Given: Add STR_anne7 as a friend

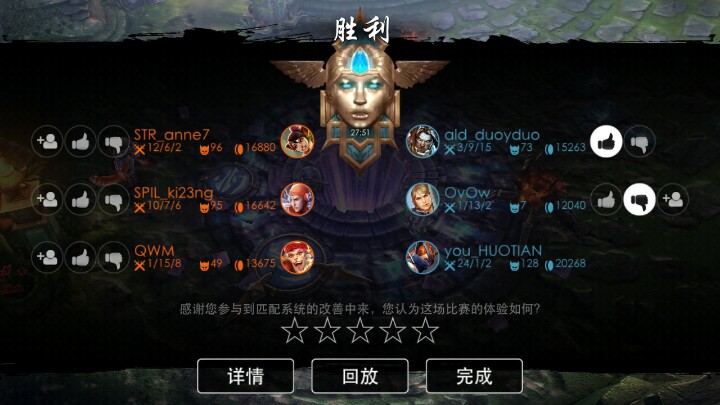Looking at the screenshot, I should coord(46,142).
